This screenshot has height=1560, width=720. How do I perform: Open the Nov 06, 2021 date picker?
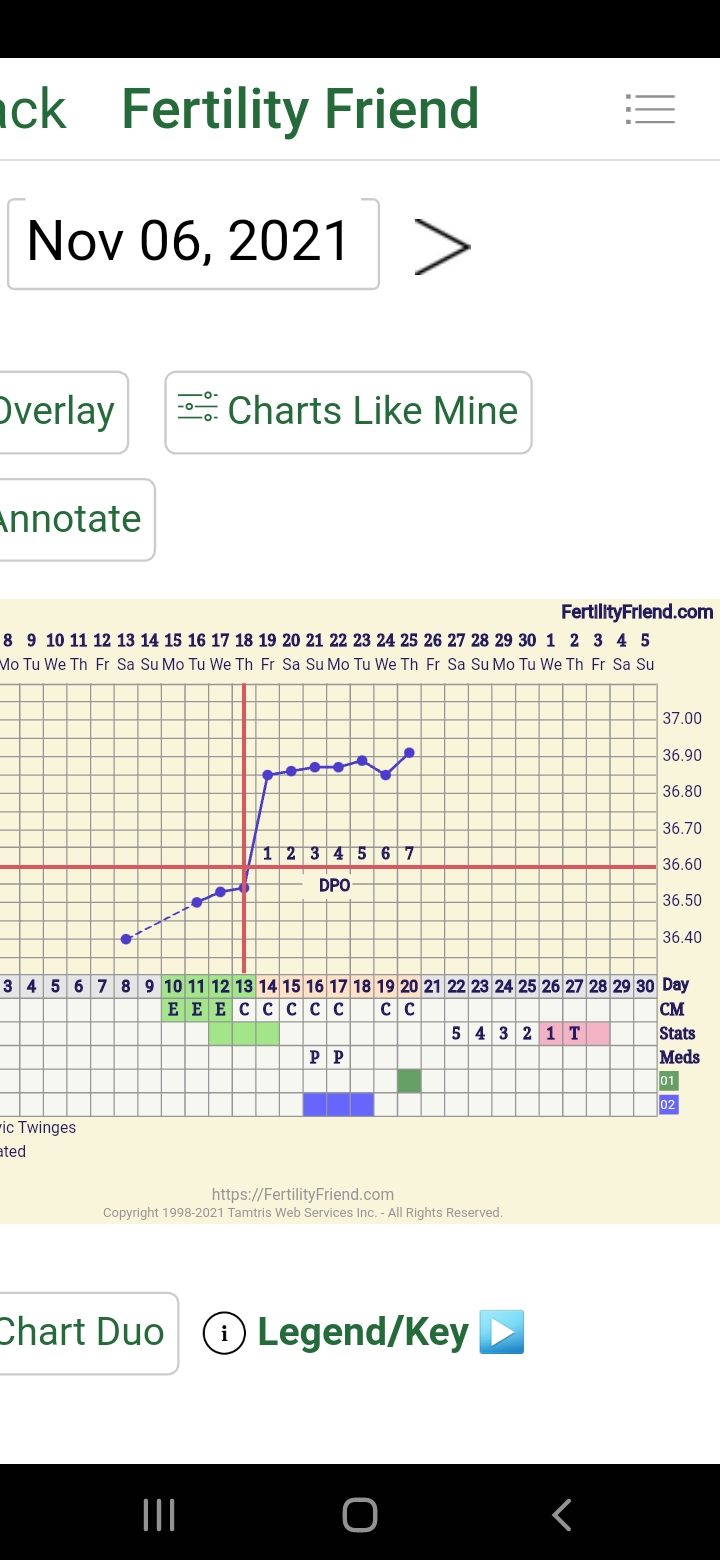click(192, 243)
